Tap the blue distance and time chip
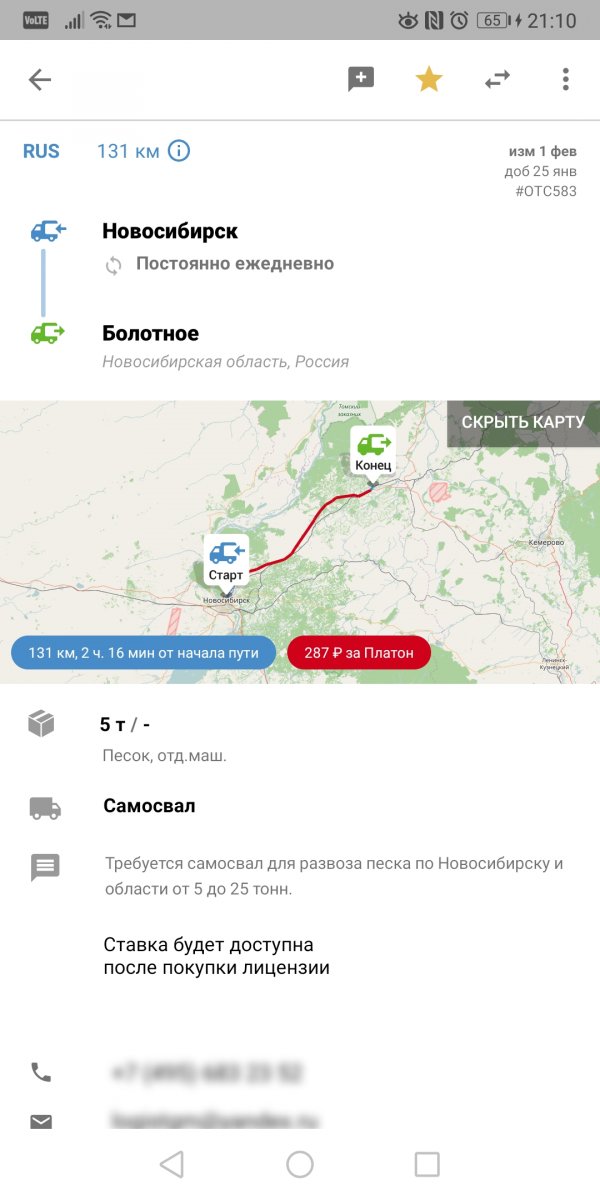 [x=143, y=653]
